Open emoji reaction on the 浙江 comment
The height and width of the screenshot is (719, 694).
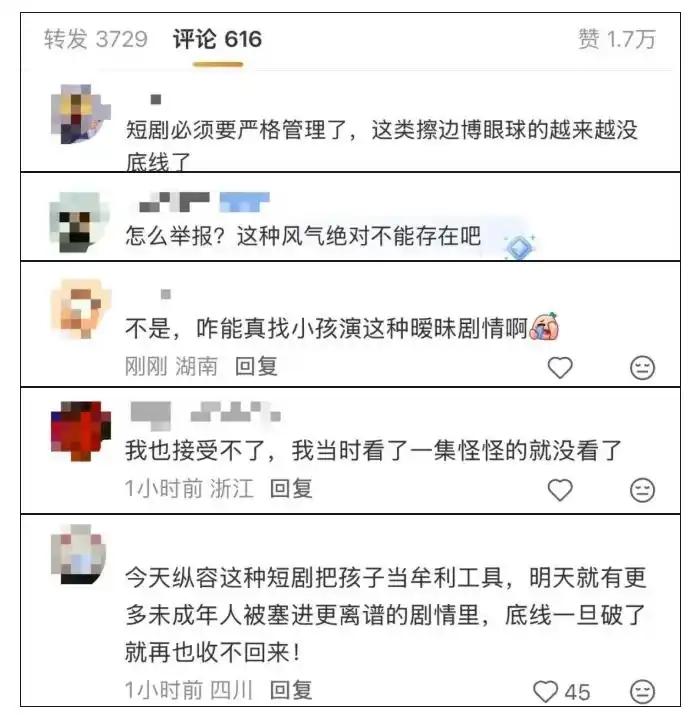click(642, 490)
